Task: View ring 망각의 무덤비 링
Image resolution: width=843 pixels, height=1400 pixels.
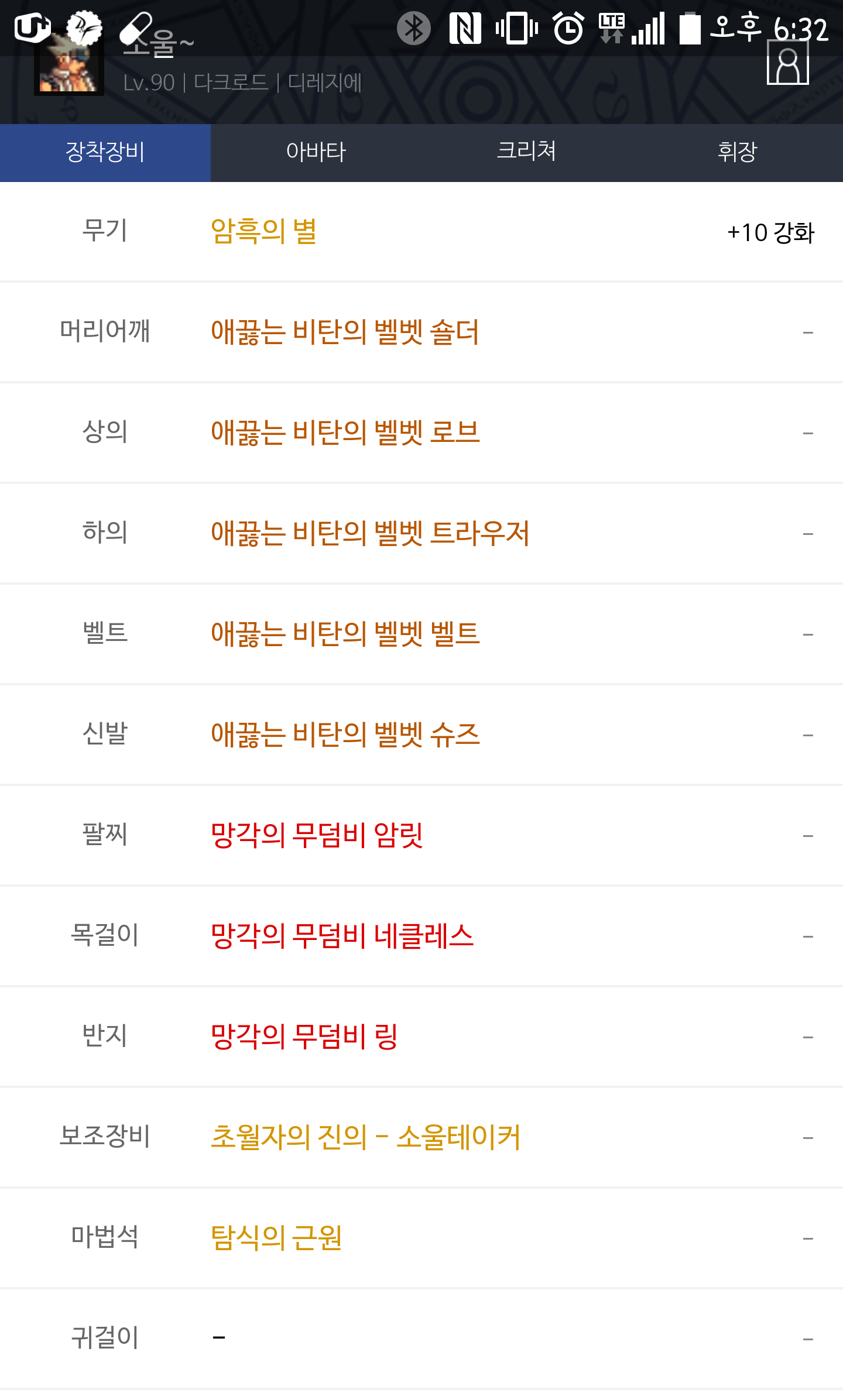Action: [304, 1037]
